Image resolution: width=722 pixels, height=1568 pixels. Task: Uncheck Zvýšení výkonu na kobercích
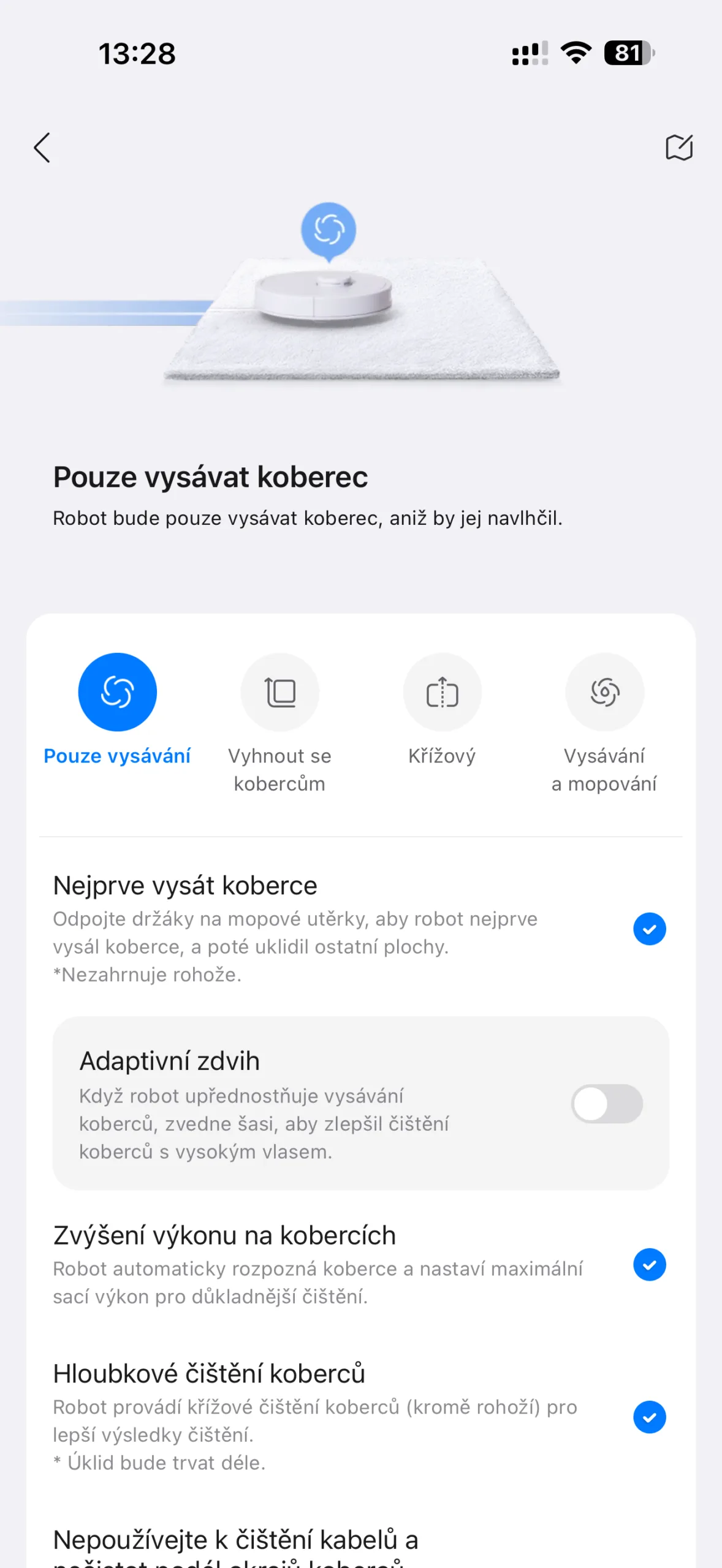point(649,1265)
